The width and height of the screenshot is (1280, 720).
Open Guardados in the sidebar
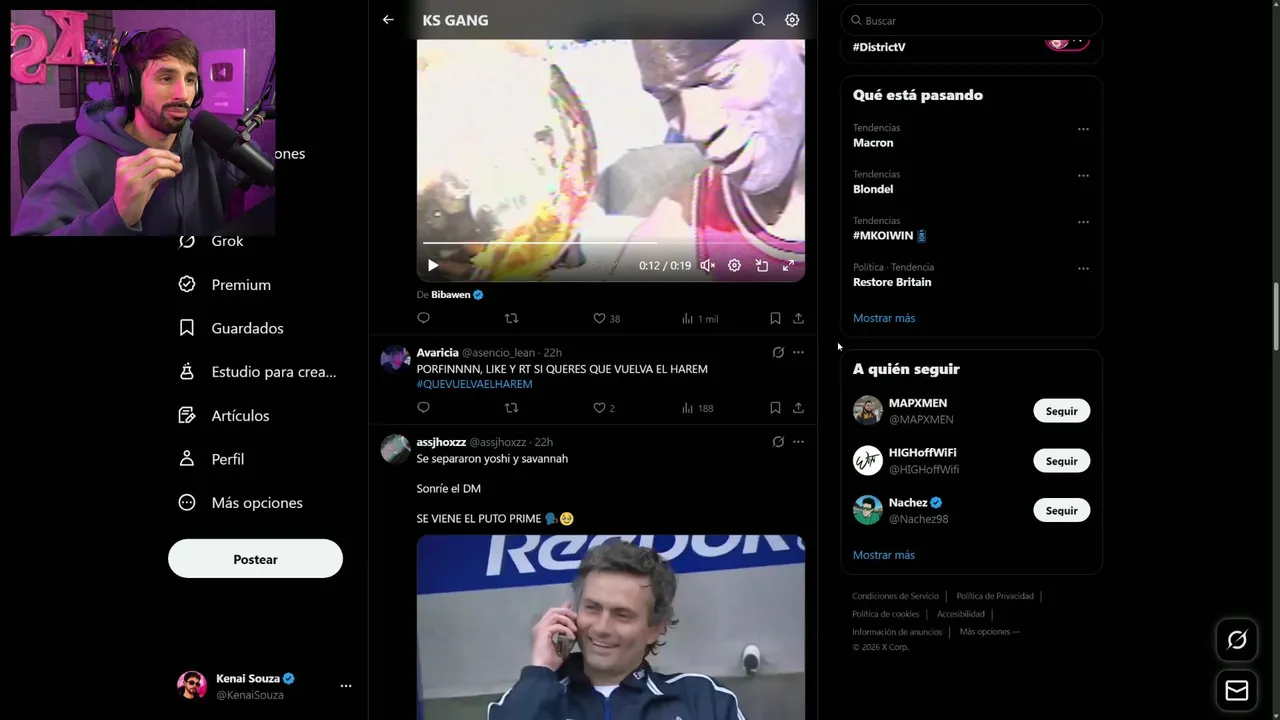click(247, 328)
